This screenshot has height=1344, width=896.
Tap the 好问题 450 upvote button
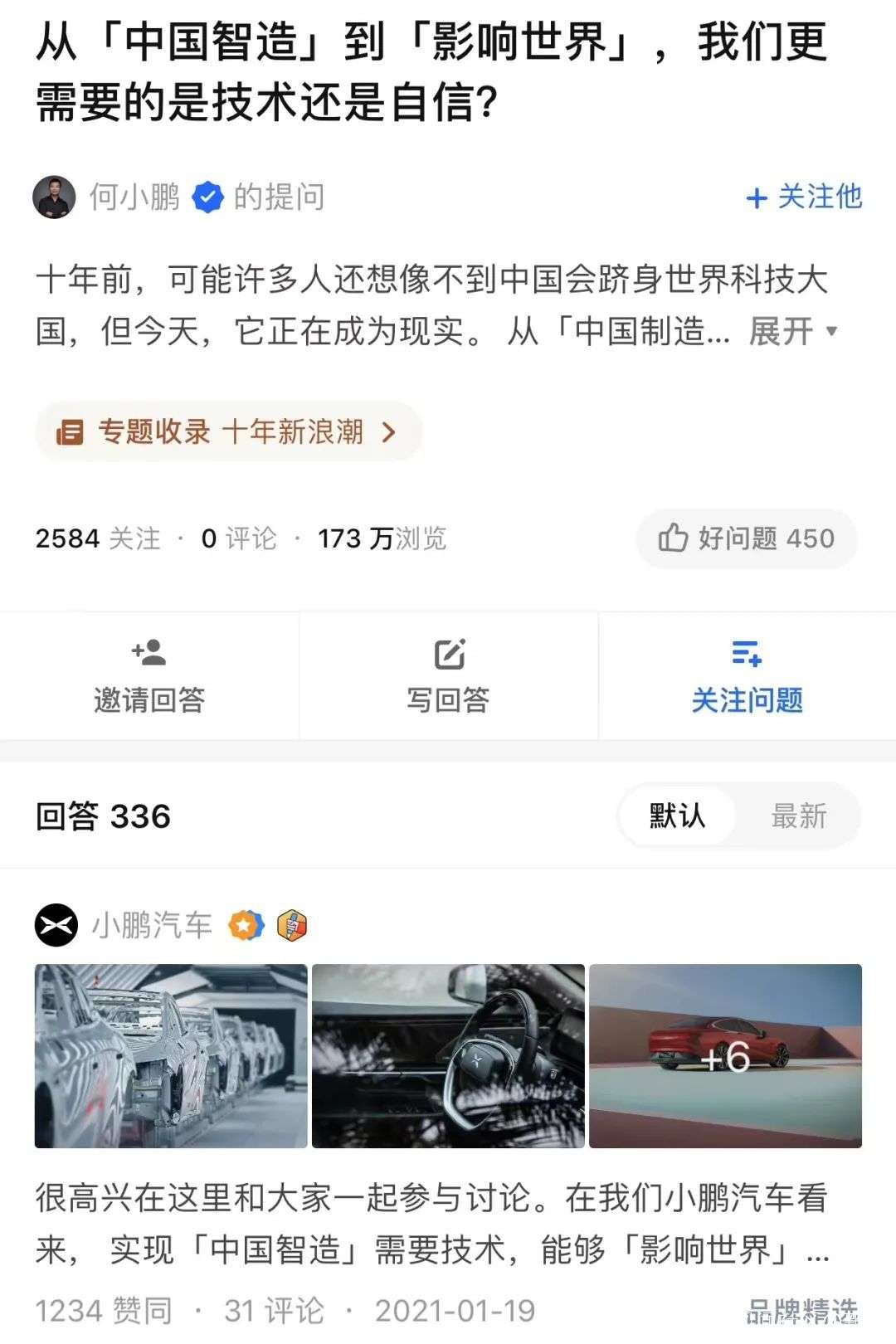pos(746,538)
